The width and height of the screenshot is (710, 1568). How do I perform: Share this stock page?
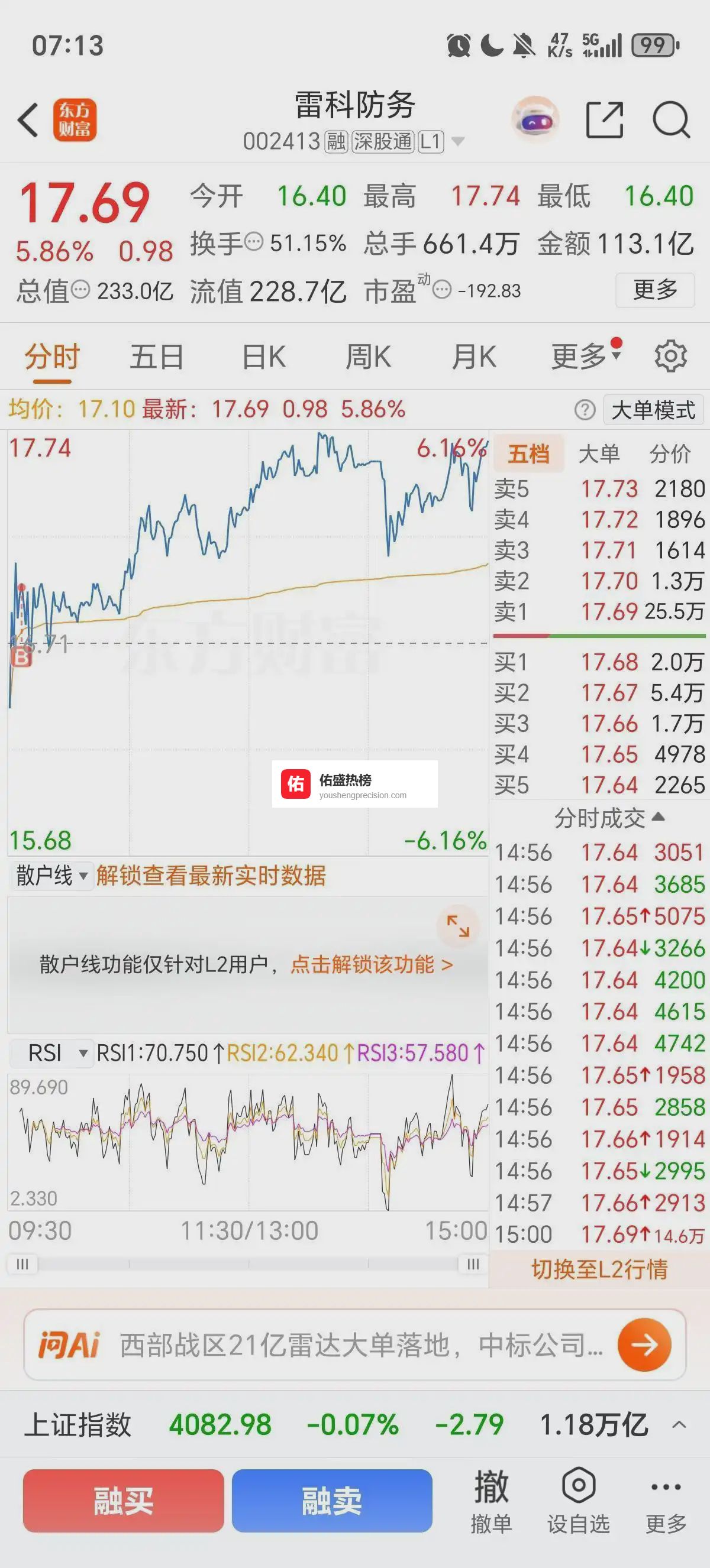click(x=604, y=119)
